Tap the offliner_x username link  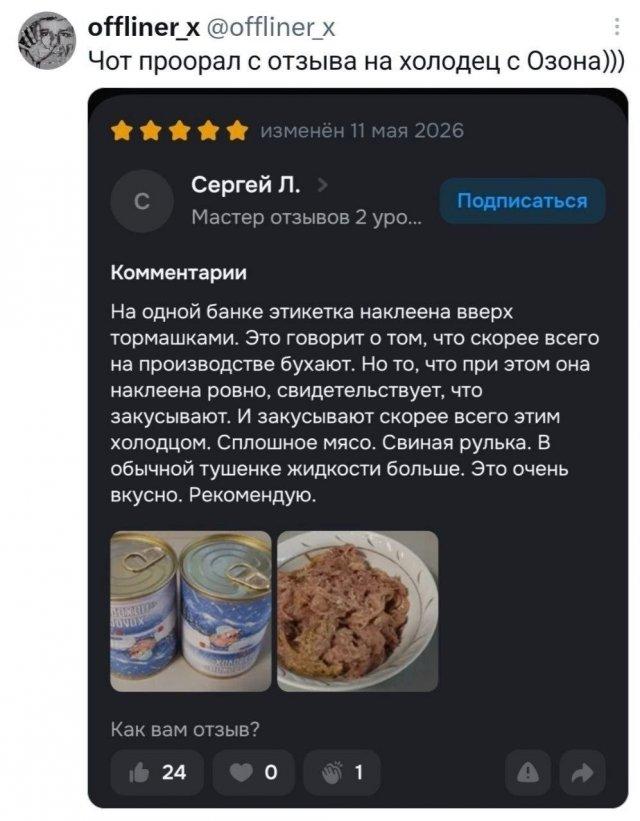point(144,27)
